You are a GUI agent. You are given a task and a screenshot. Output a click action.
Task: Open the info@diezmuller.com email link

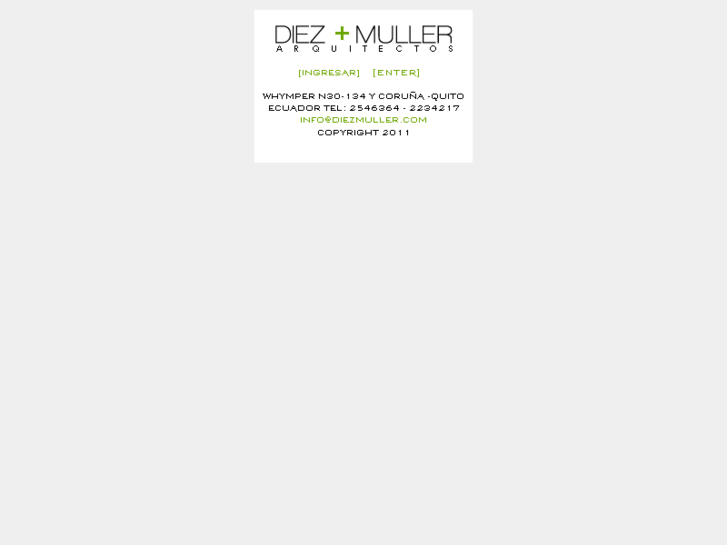(363, 120)
